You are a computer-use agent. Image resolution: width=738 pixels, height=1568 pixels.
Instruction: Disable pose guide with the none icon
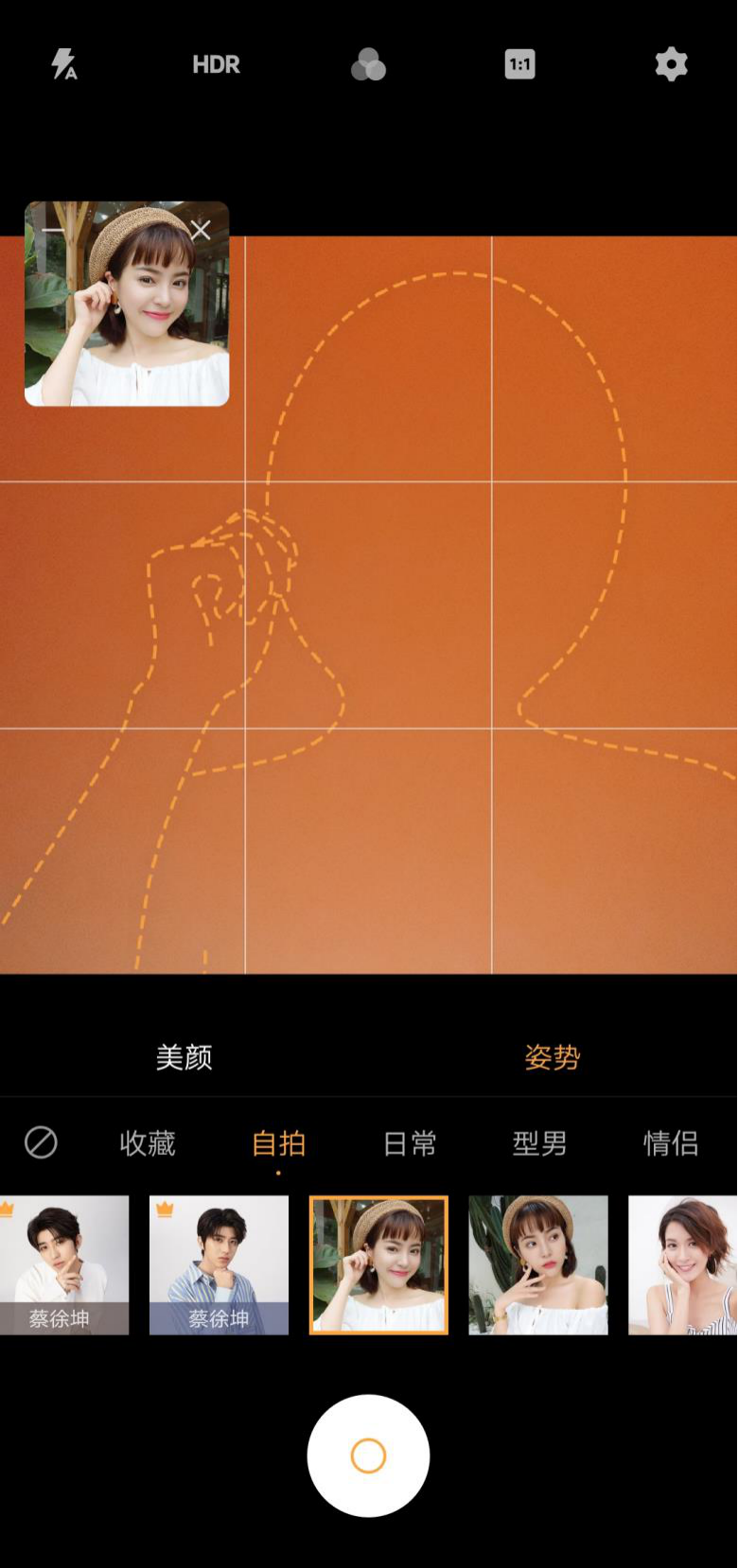(41, 1142)
